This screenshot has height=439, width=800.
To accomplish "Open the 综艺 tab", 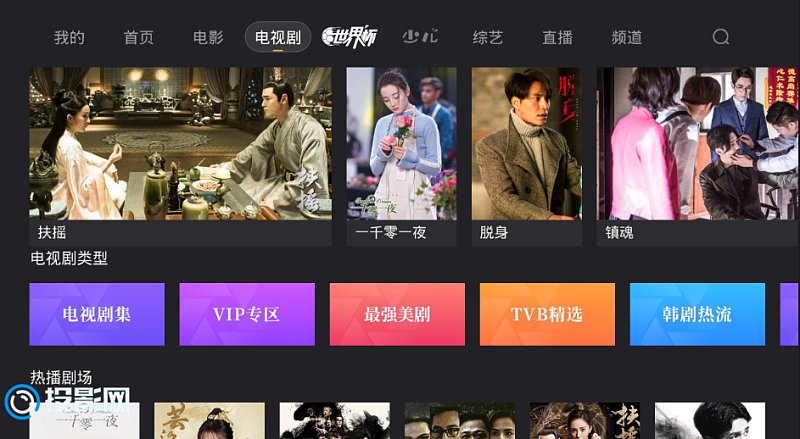I will [x=488, y=38].
